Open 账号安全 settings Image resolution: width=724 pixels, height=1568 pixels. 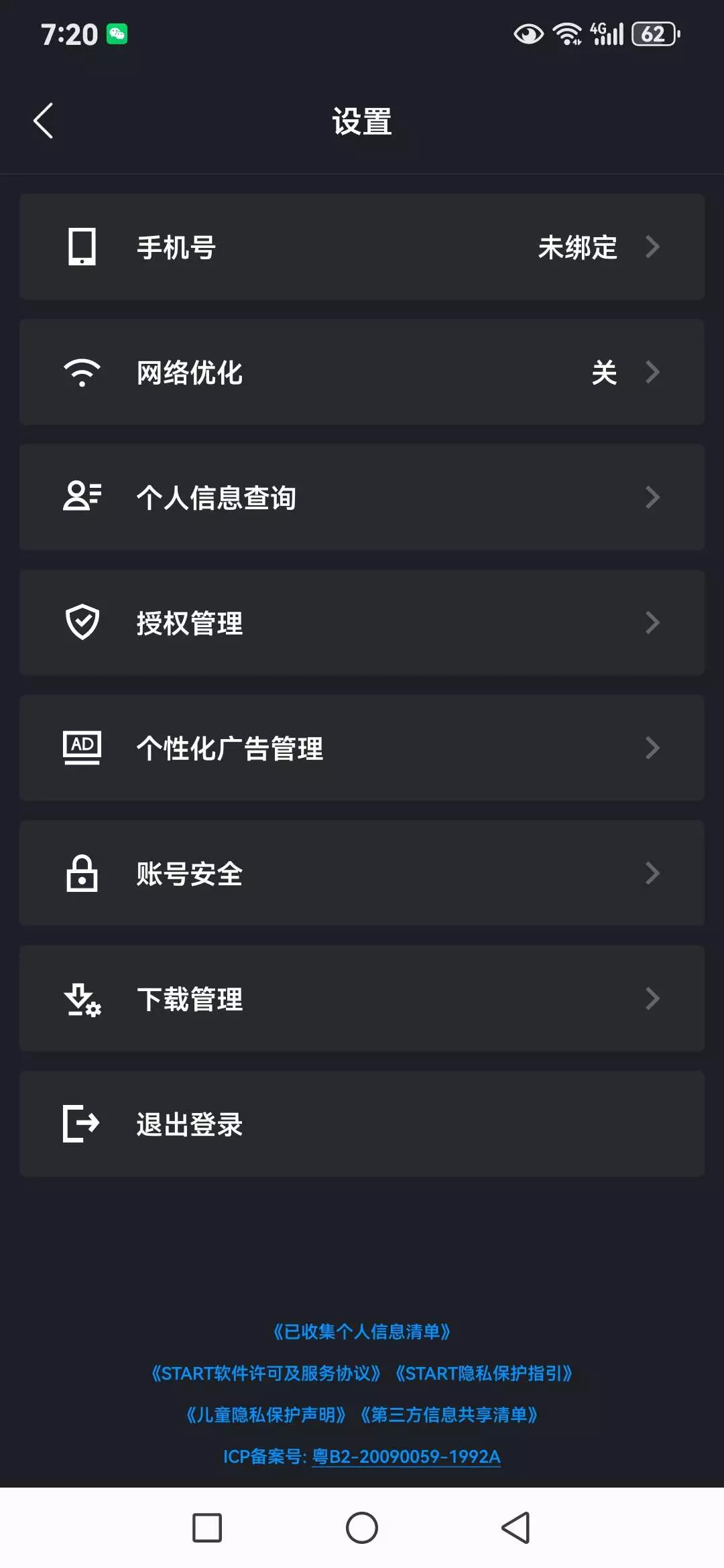[362, 874]
